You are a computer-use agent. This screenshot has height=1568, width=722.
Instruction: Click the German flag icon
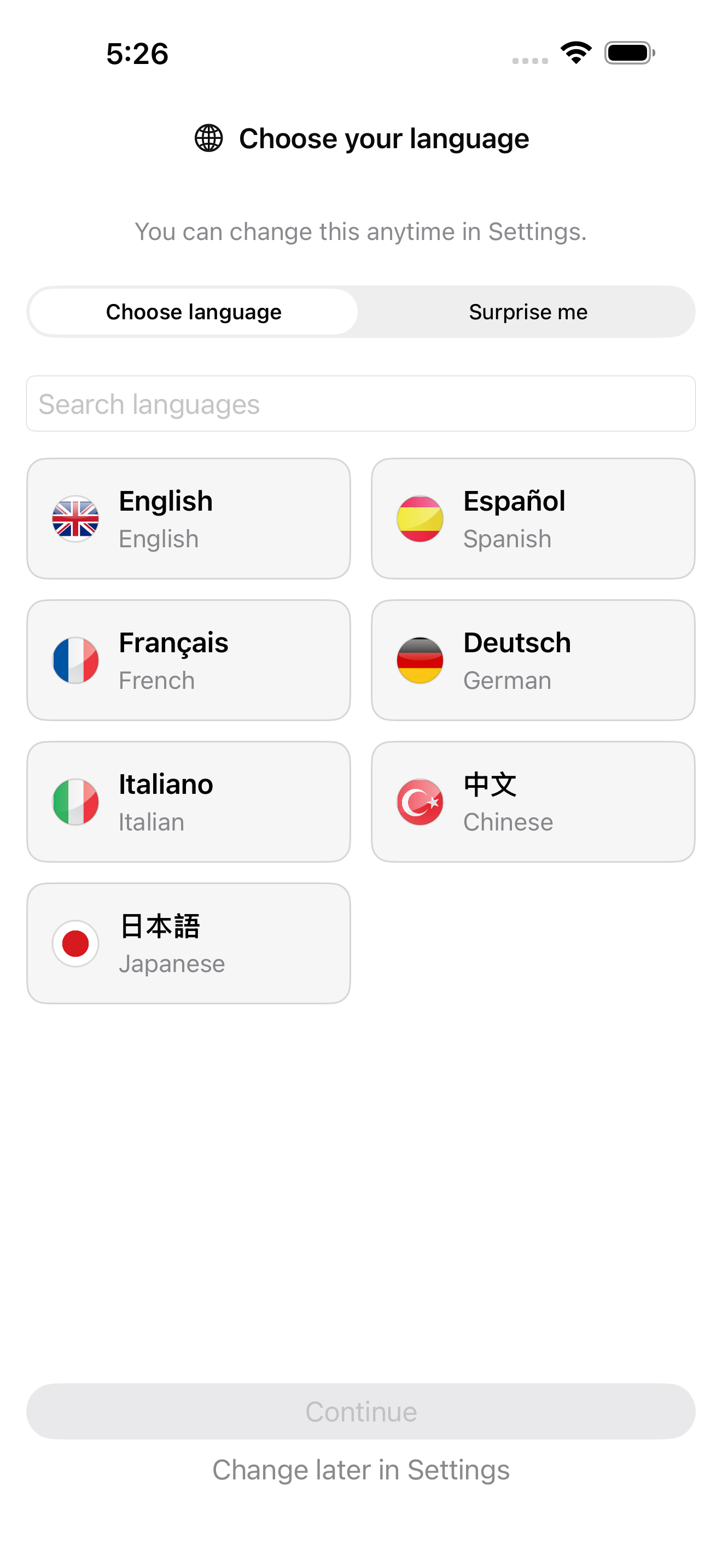point(420,660)
